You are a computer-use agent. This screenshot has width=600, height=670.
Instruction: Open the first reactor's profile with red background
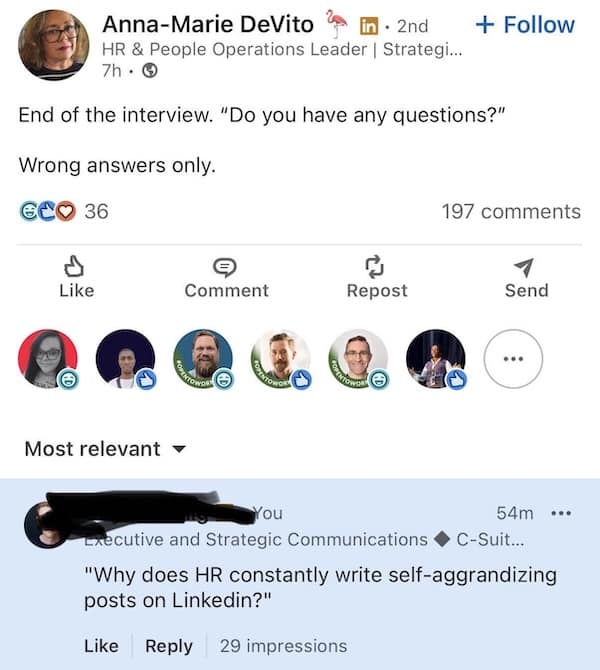tap(47, 358)
